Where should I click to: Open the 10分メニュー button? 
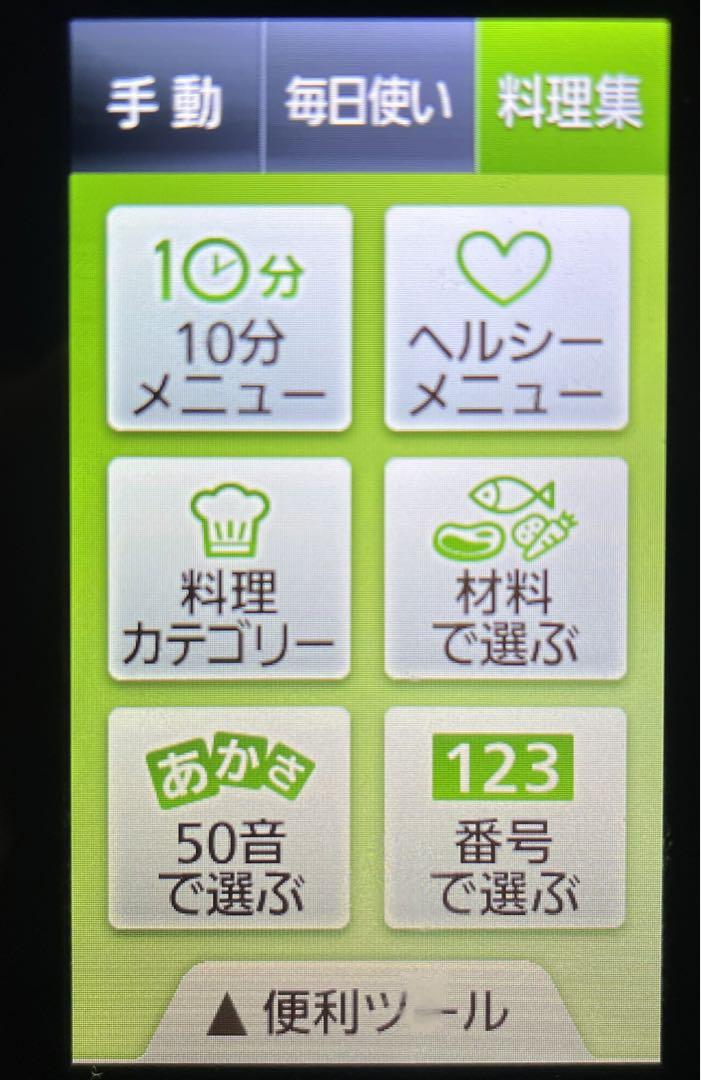coord(229,319)
